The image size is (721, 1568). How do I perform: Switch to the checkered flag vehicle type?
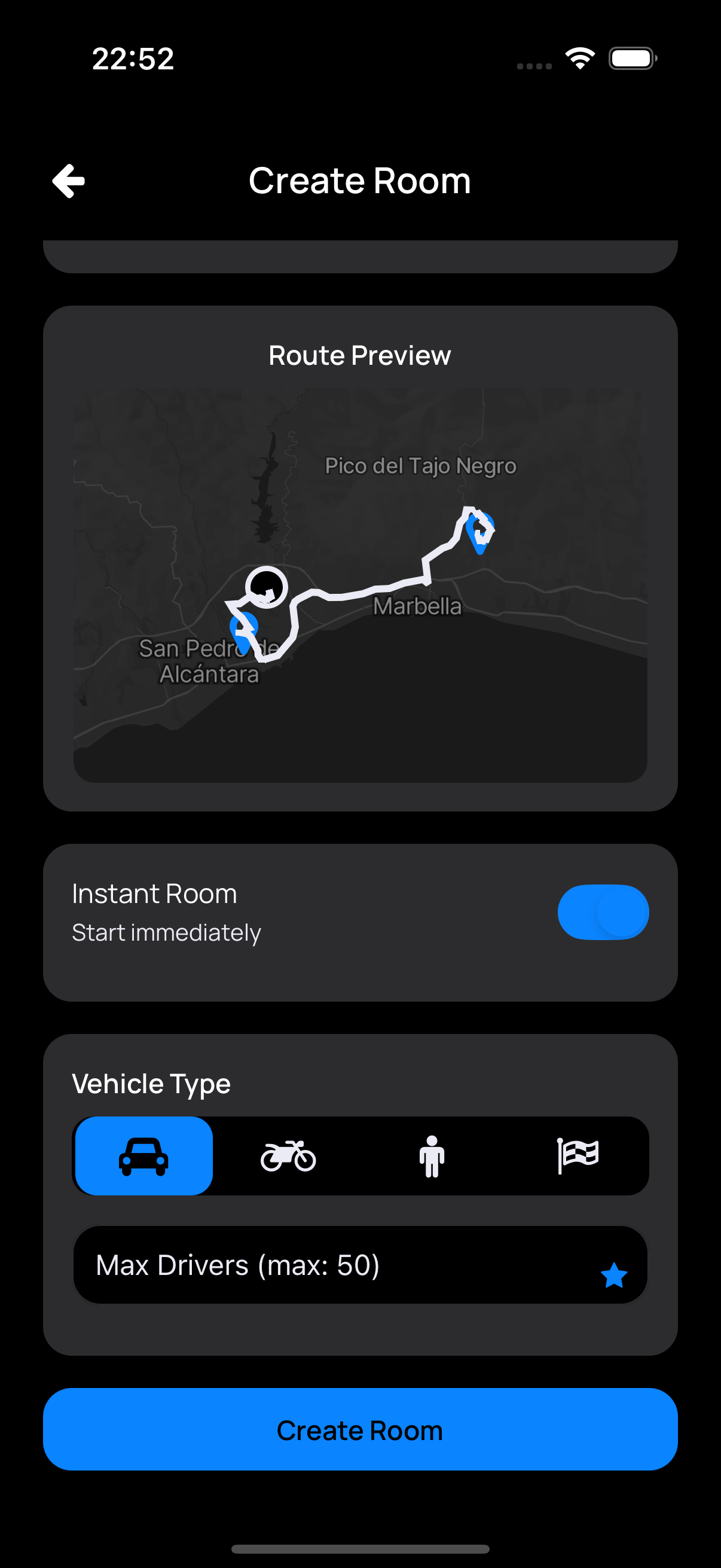pos(577,1155)
